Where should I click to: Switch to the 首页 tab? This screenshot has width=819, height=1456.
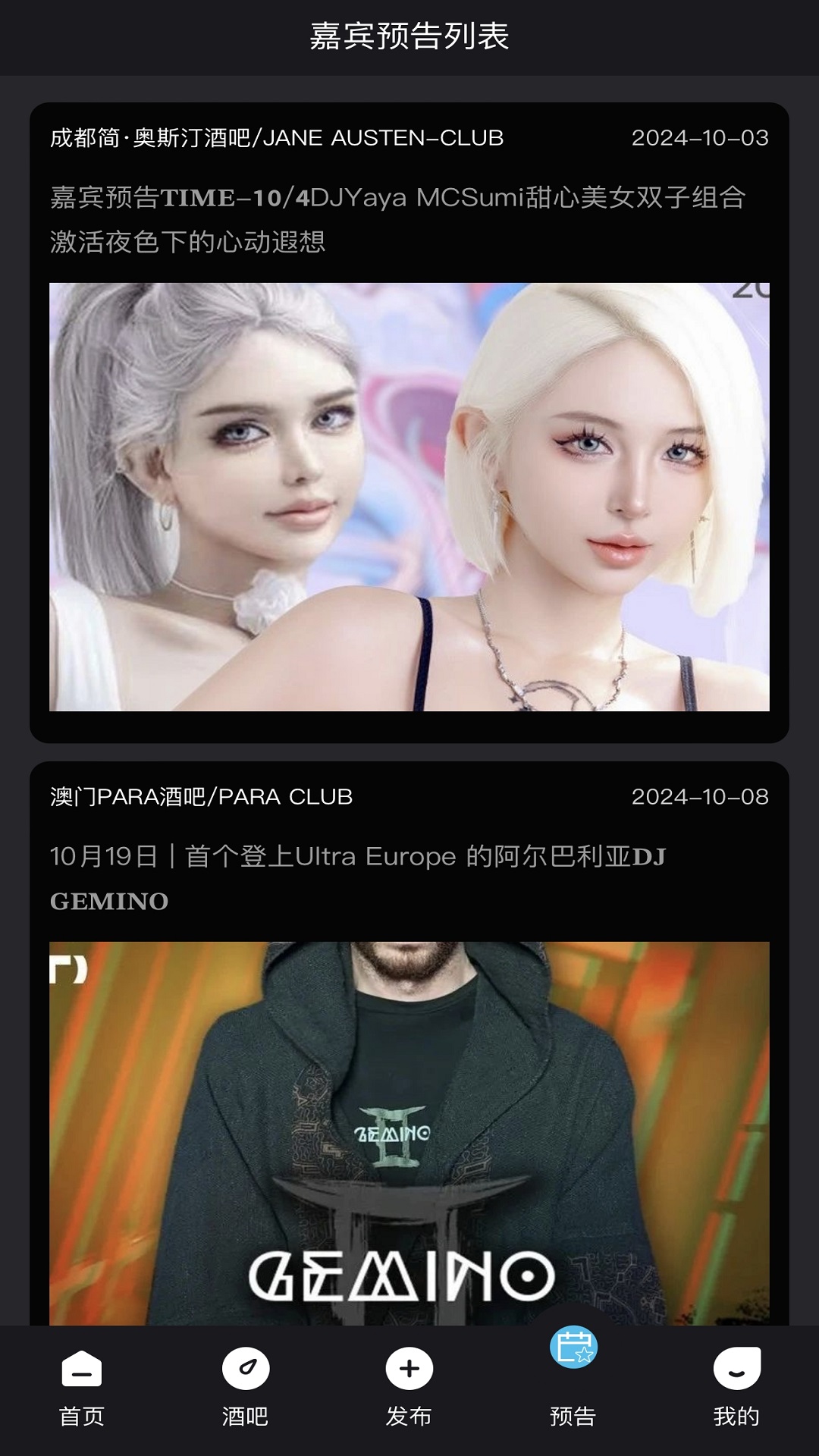(82, 1387)
